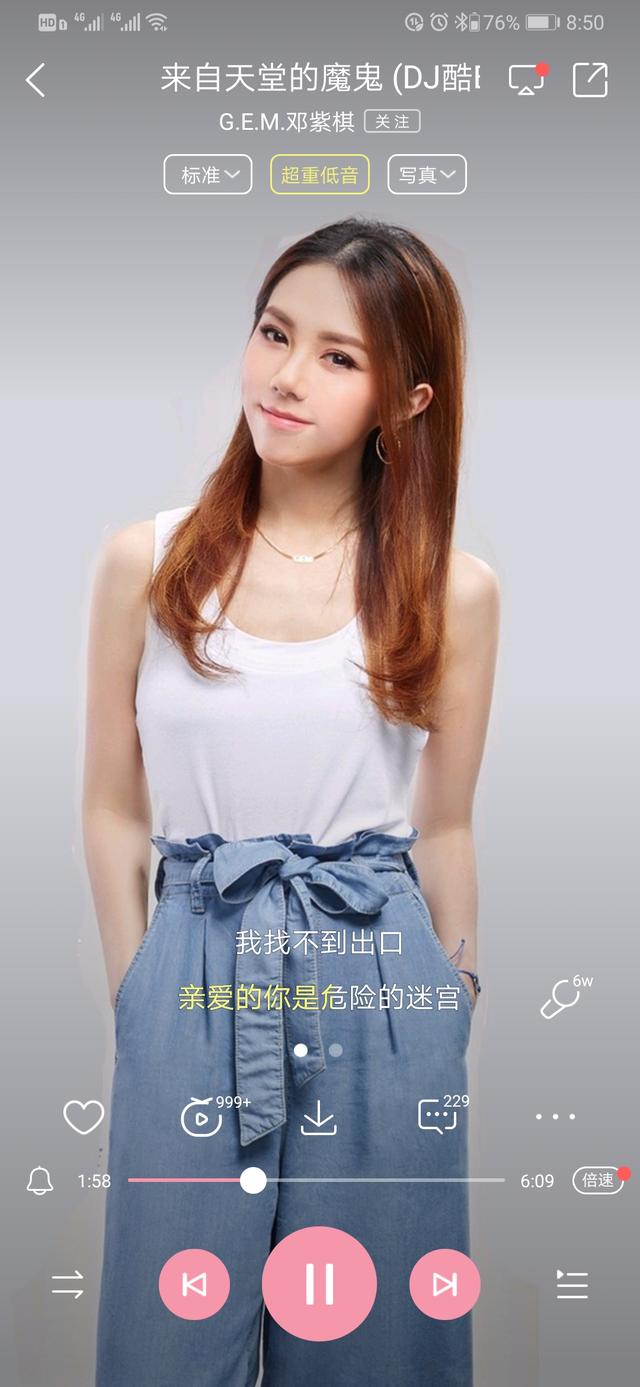Go back from the player screen

tap(36, 80)
